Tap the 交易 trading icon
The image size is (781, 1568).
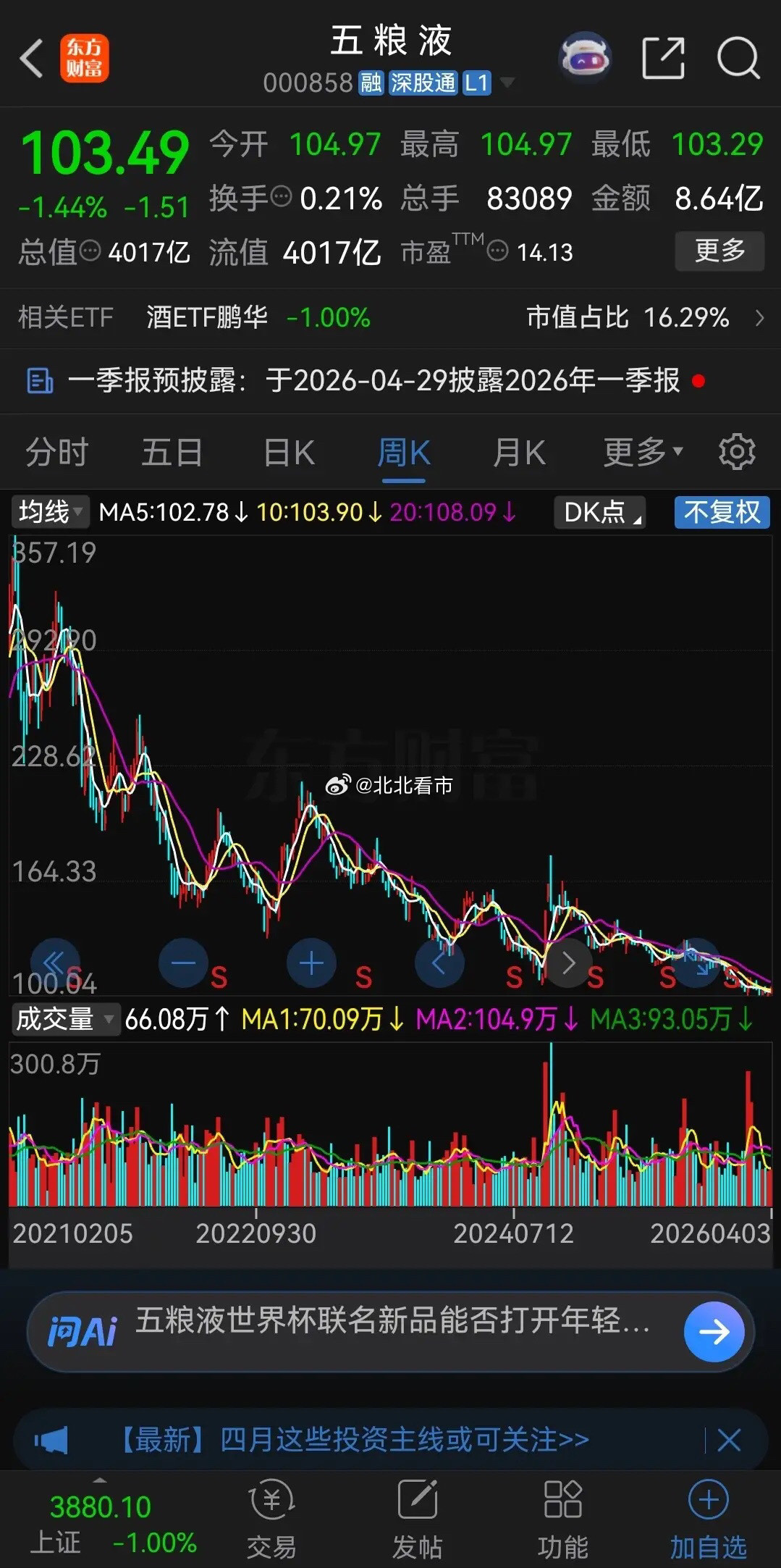273,1514
